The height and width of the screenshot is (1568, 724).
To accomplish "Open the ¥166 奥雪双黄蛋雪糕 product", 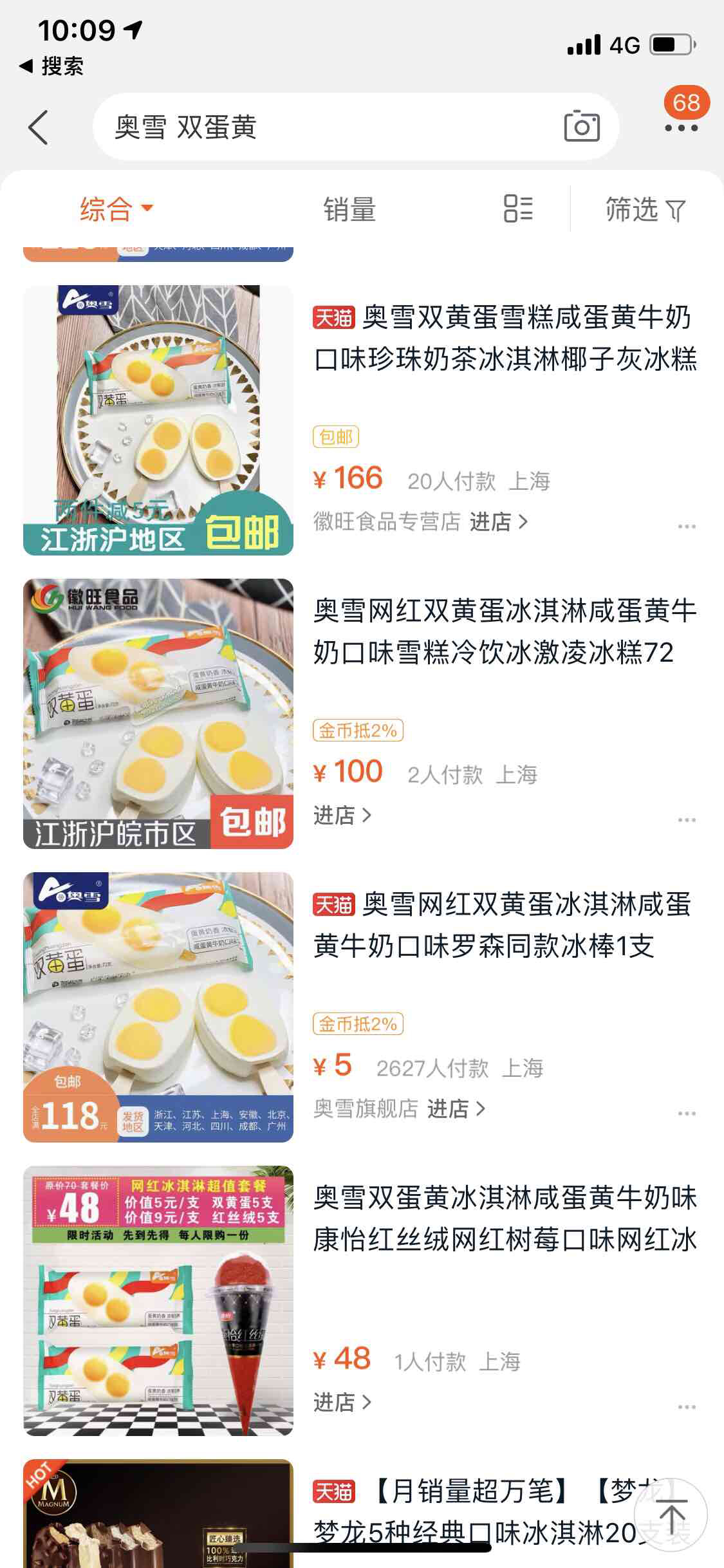I will point(505,338).
